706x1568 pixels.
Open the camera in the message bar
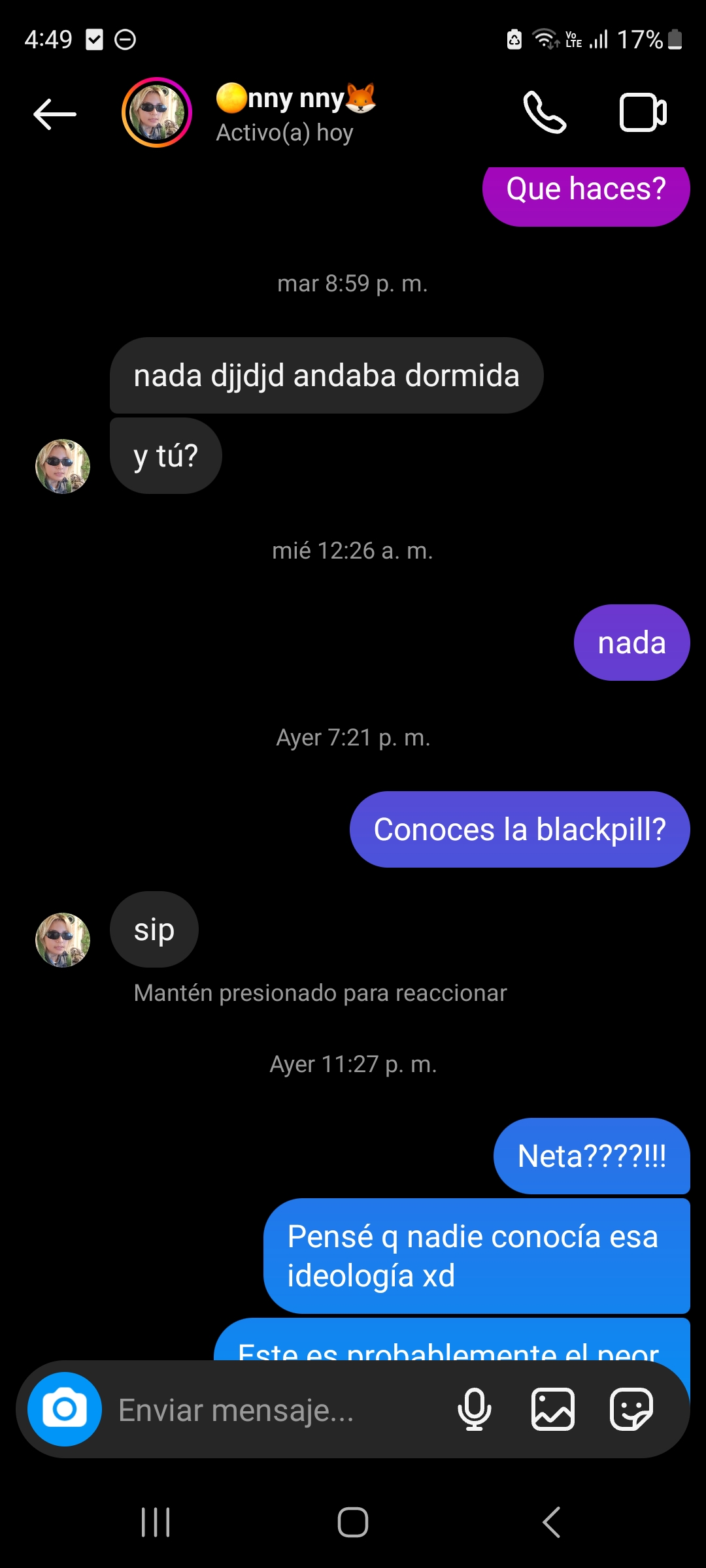[65, 1409]
